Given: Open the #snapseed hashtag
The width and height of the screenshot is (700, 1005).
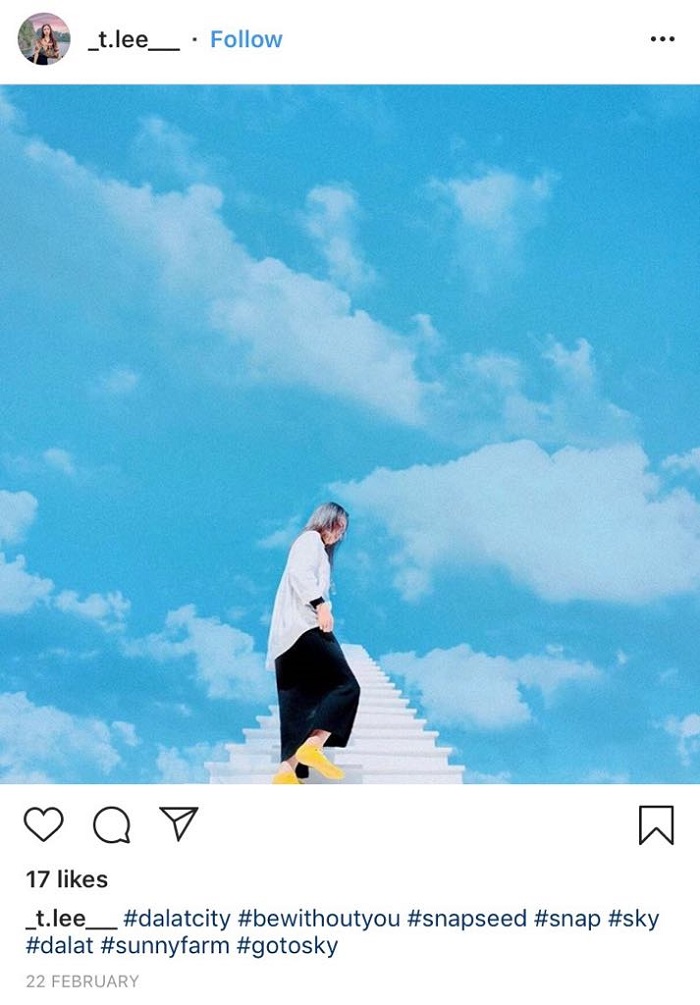Looking at the screenshot, I should 464,919.
